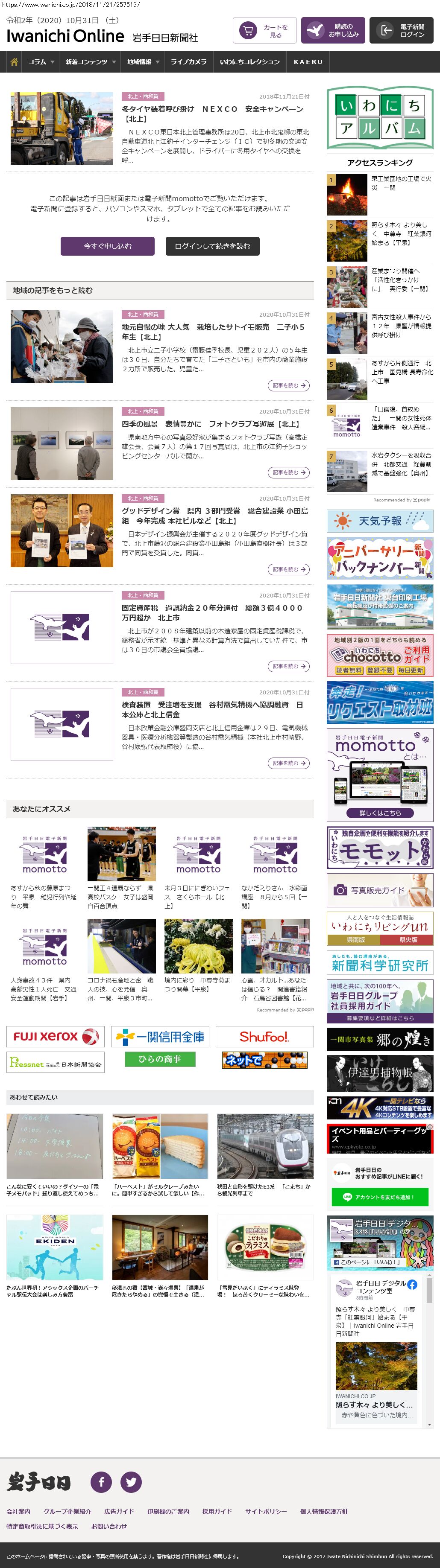The width and height of the screenshot is (440, 1568).
Task: Open the Facebook icon in the footer
Action: [x=101, y=1481]
